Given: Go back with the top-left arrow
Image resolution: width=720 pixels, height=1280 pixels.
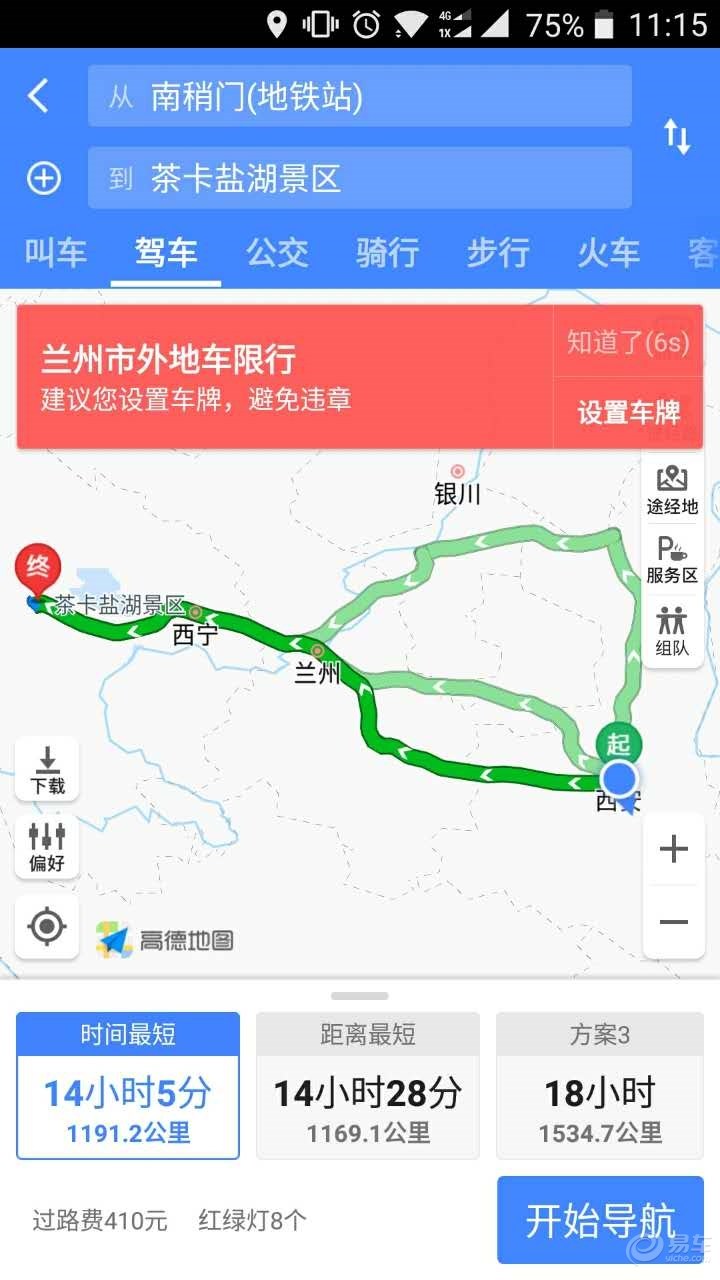Looking at the screenshot, I should (38, 96).
